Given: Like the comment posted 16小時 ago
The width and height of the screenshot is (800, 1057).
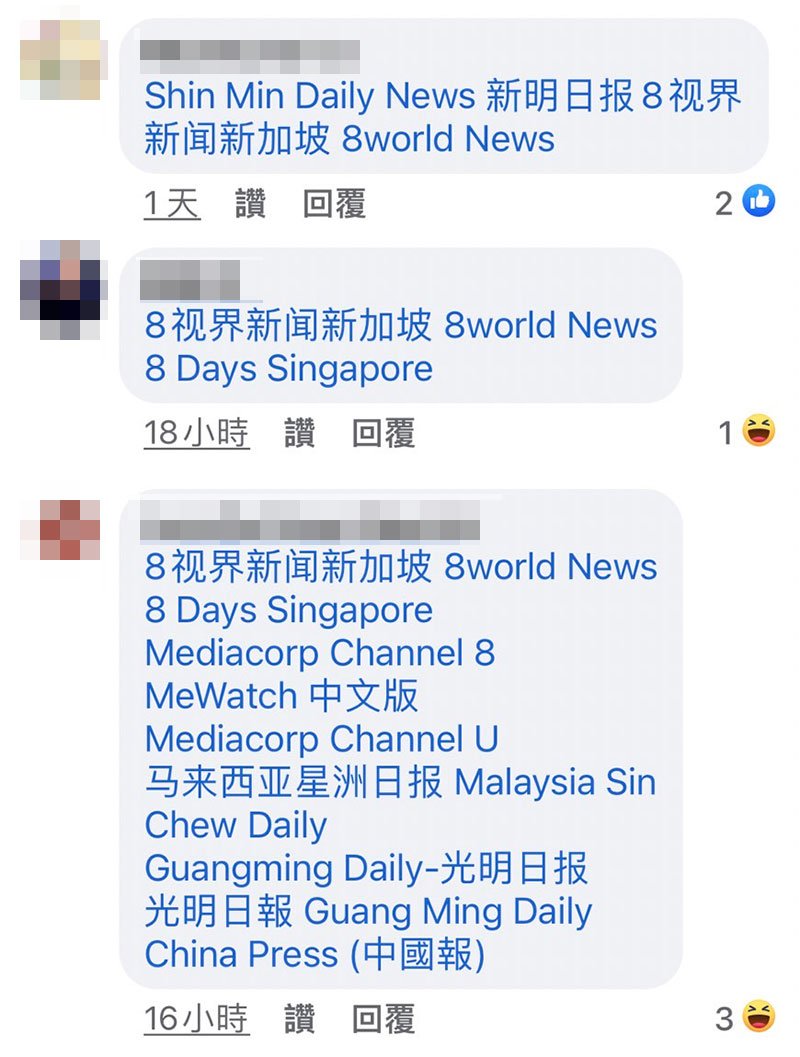Looking at the screenshot, I should [299, 1019].
